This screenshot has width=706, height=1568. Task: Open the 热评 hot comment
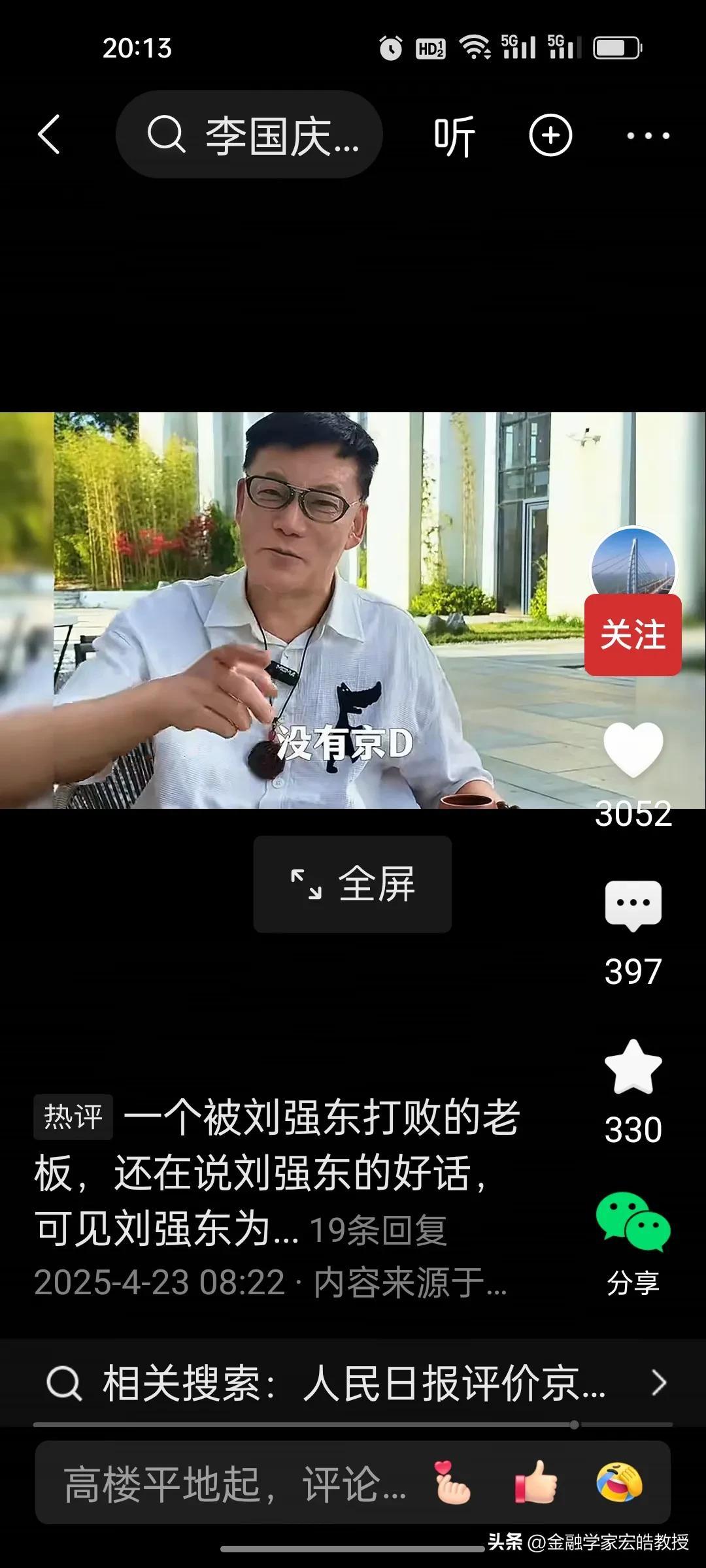(275, 1173)
